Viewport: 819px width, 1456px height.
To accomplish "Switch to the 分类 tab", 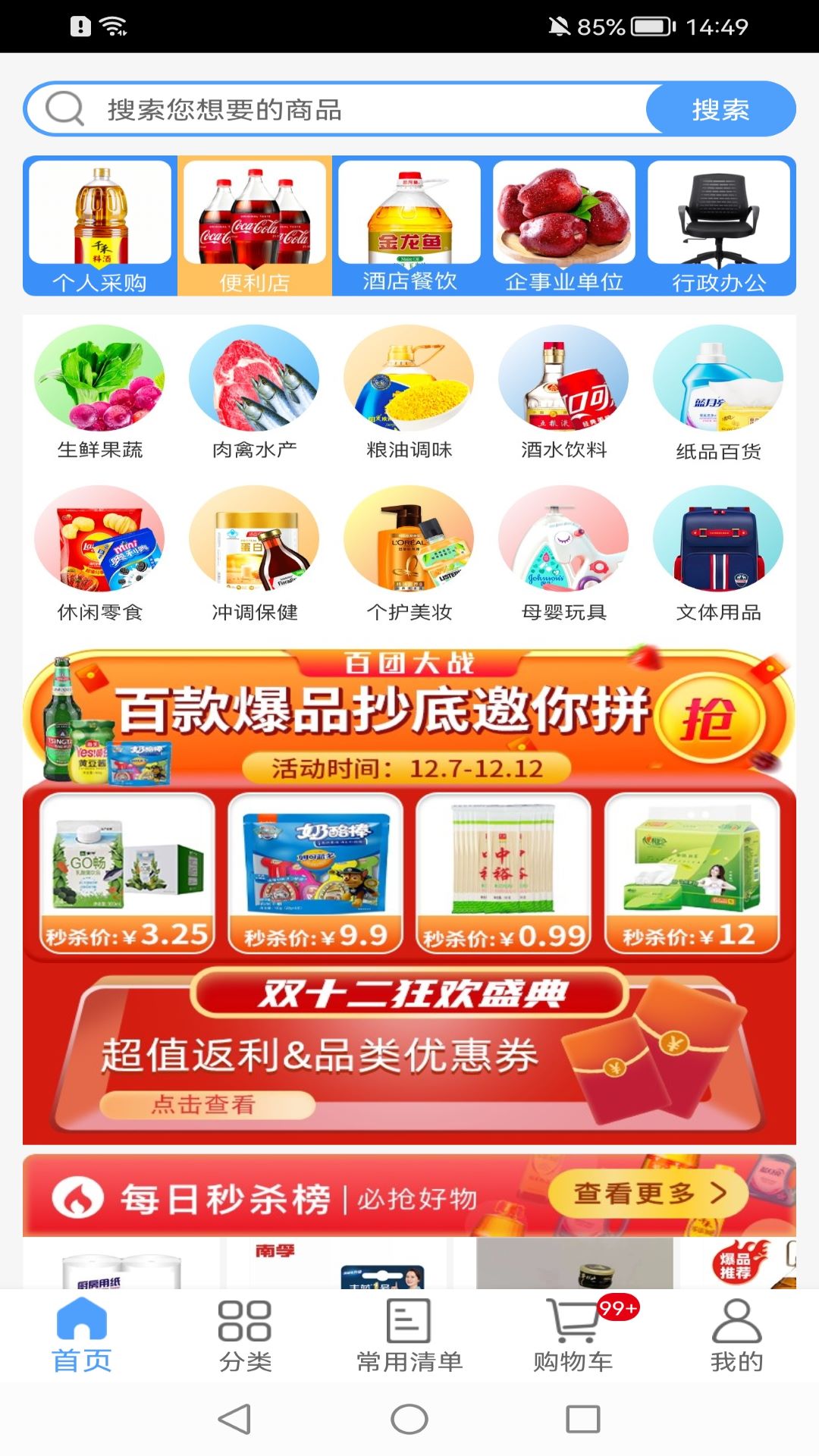I will (245, 1336).
